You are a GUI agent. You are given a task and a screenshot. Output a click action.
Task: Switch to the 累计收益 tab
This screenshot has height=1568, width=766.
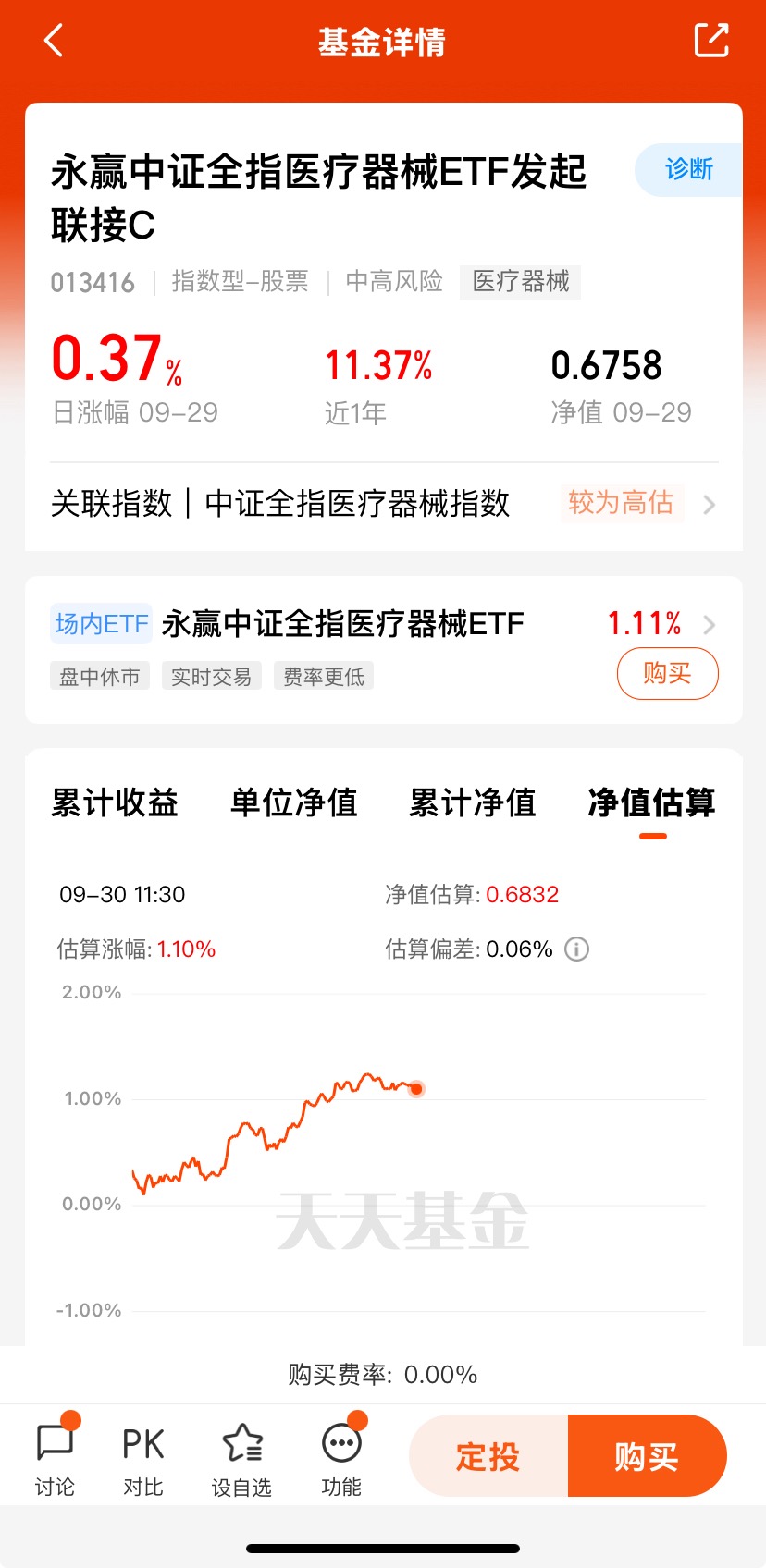pos(115,802)
